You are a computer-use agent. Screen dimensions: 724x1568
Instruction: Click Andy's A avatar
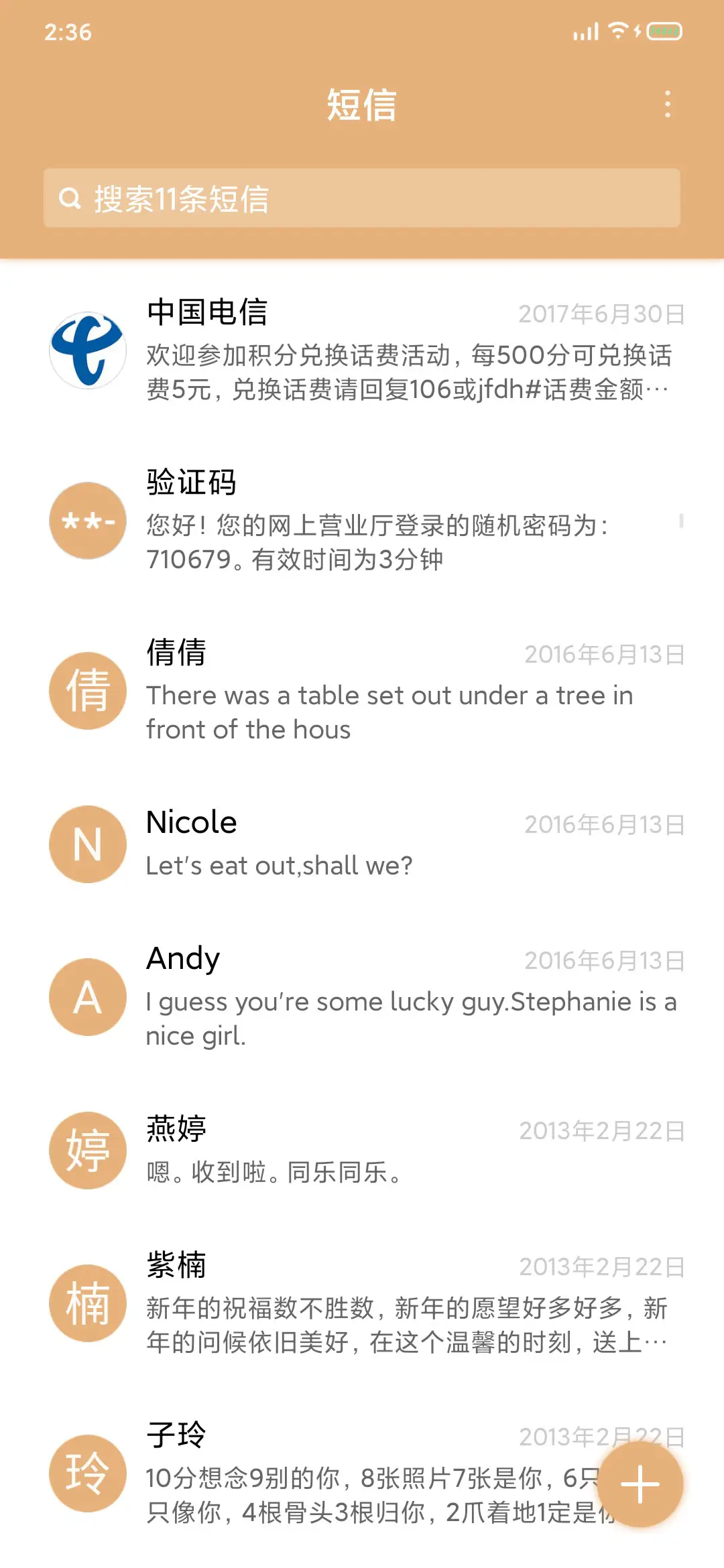click(x=86, y=997)
